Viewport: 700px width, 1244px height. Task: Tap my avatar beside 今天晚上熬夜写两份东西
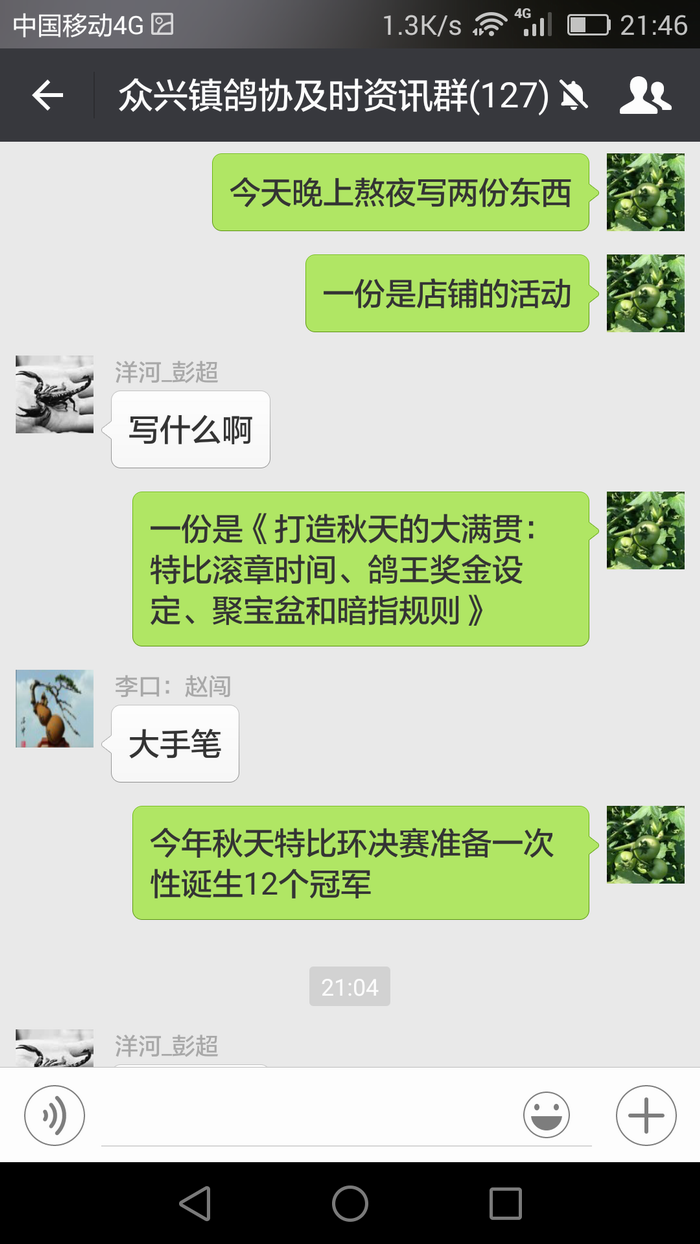tap(646, 192)
